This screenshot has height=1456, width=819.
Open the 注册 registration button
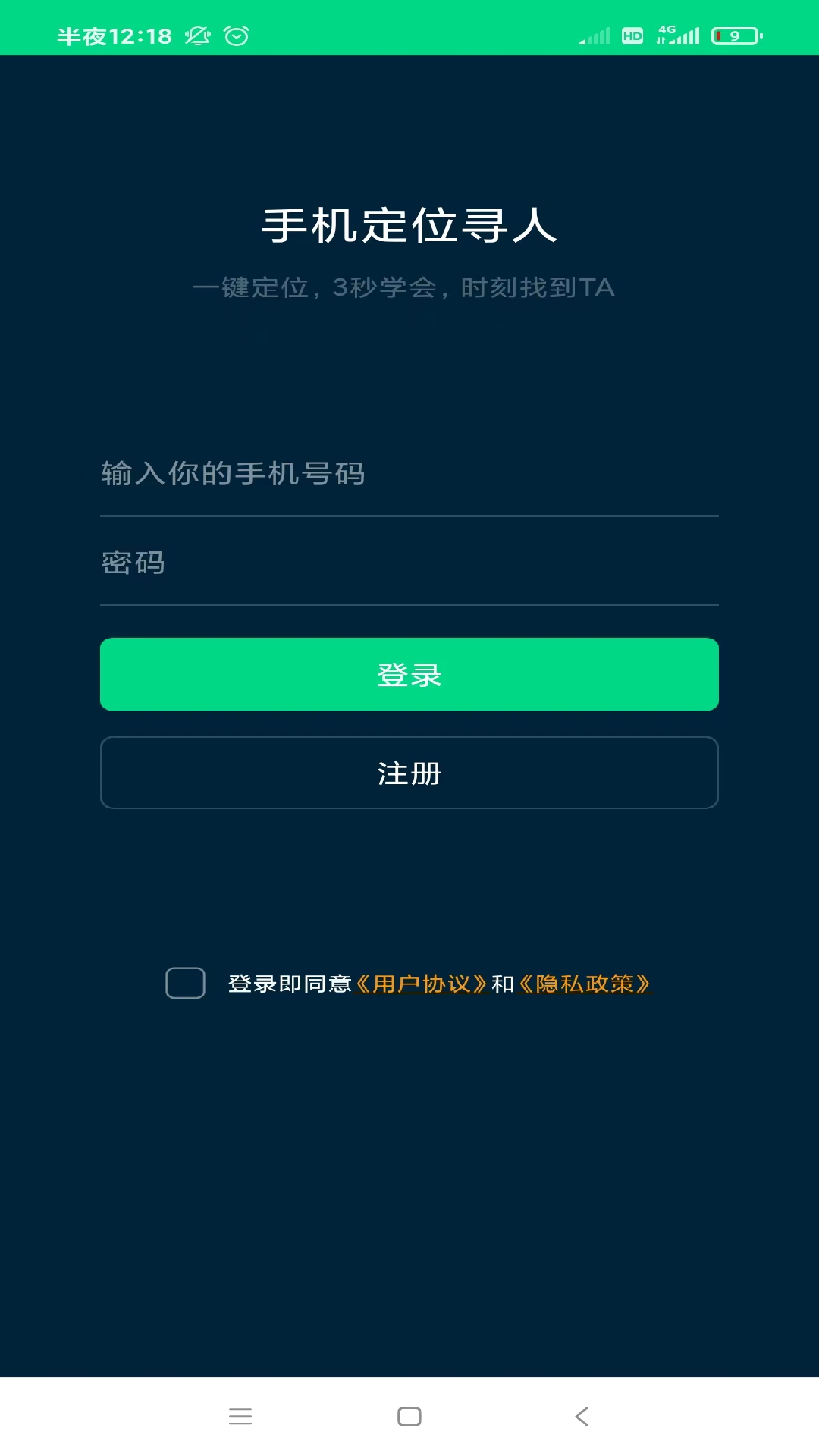[x=409, y=773]
